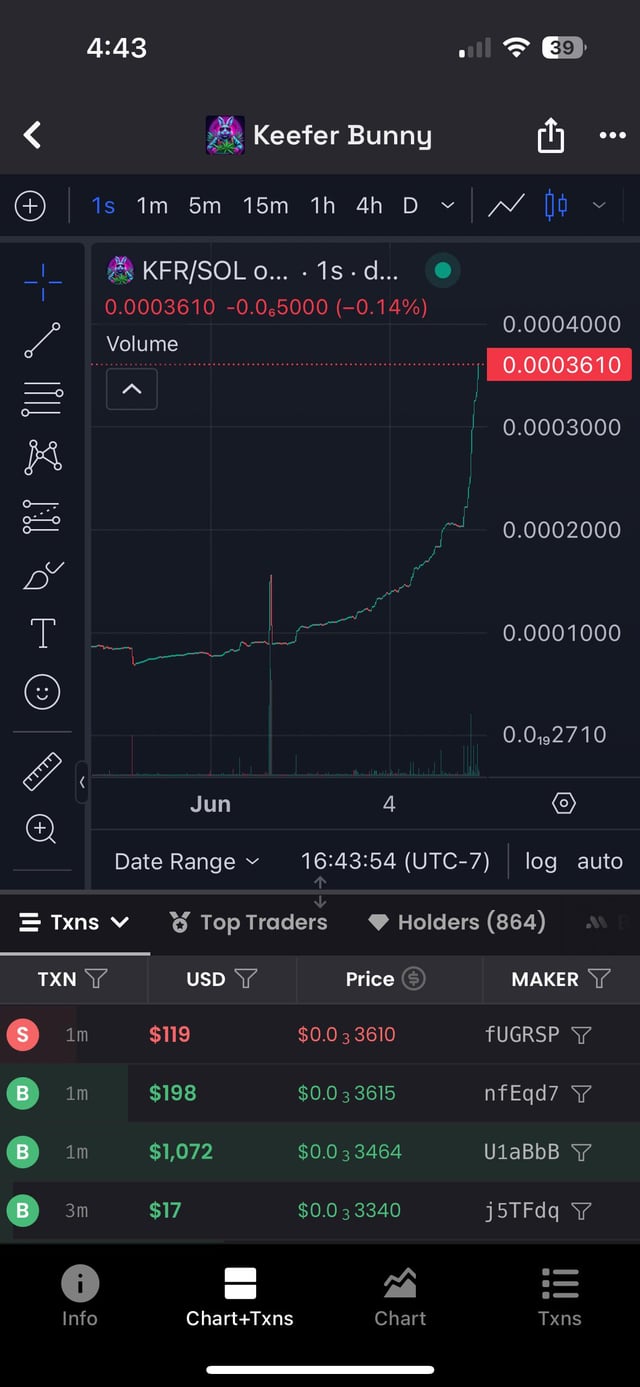
Task: Select the 5m chart timeframe
Action: pyautogui.click(x=205, y=205)
